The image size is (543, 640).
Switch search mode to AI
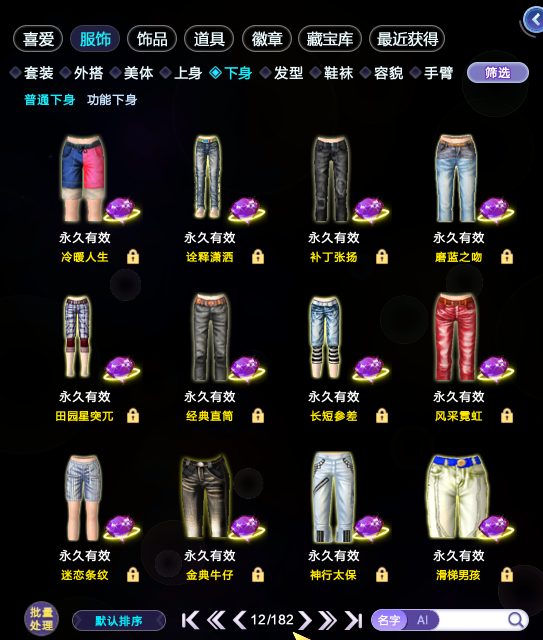pyautogui.click(x=423, y=620)
